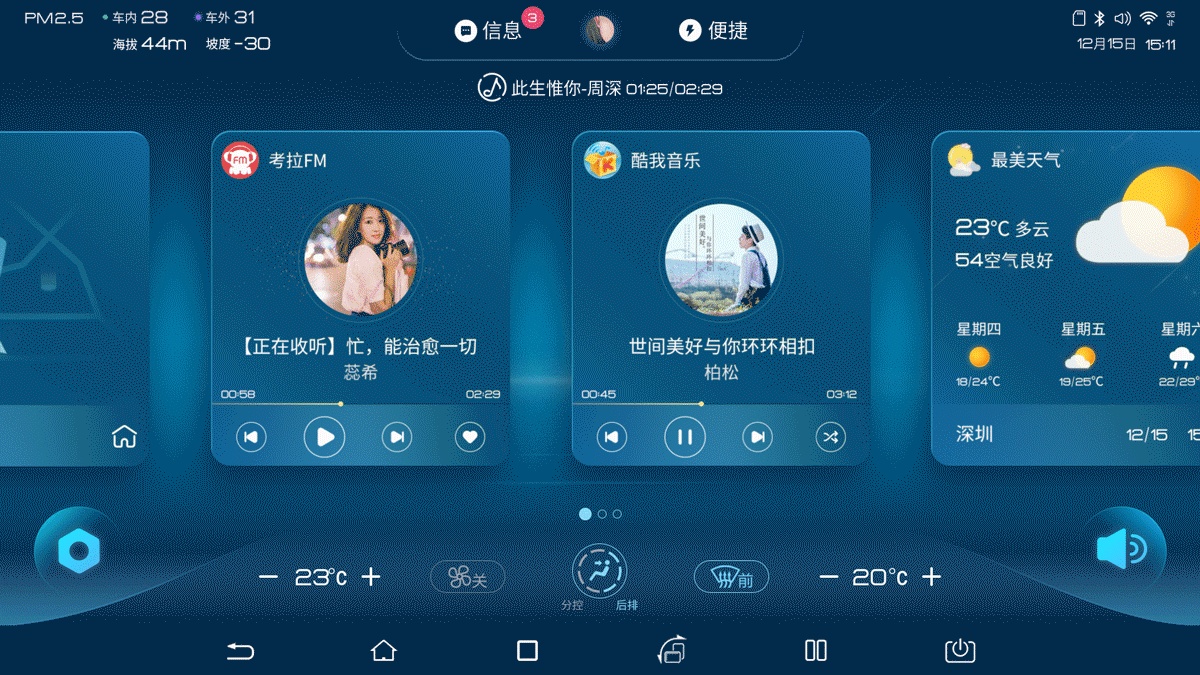Viewport: 1200px width, 675px height.
Task: Tap the profile avatar at top
Action: 599,31
